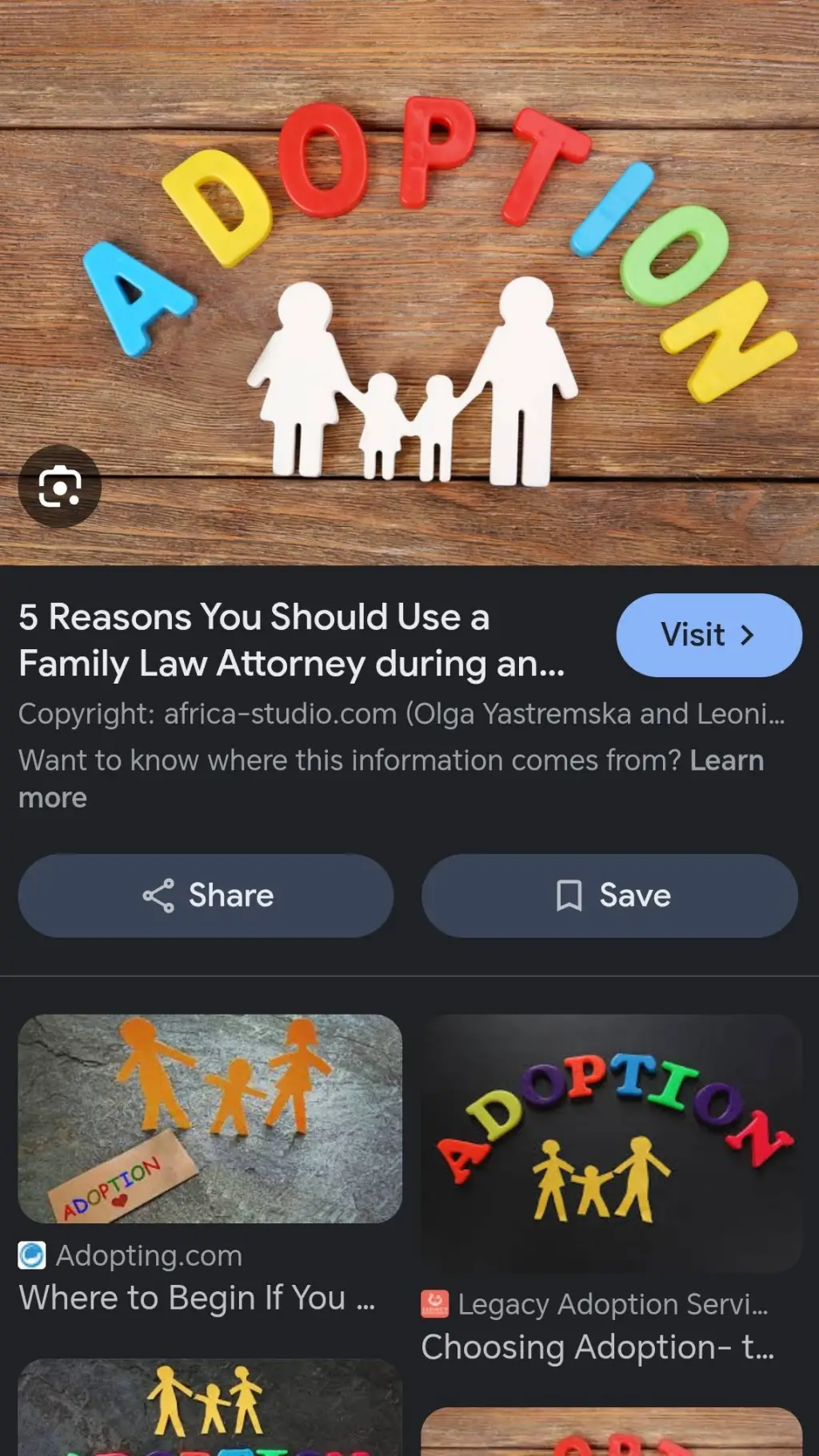Open the 5 Reasons family law article title
The image size is (819, 1456).
pyautogui.click(x=291, y=640)
